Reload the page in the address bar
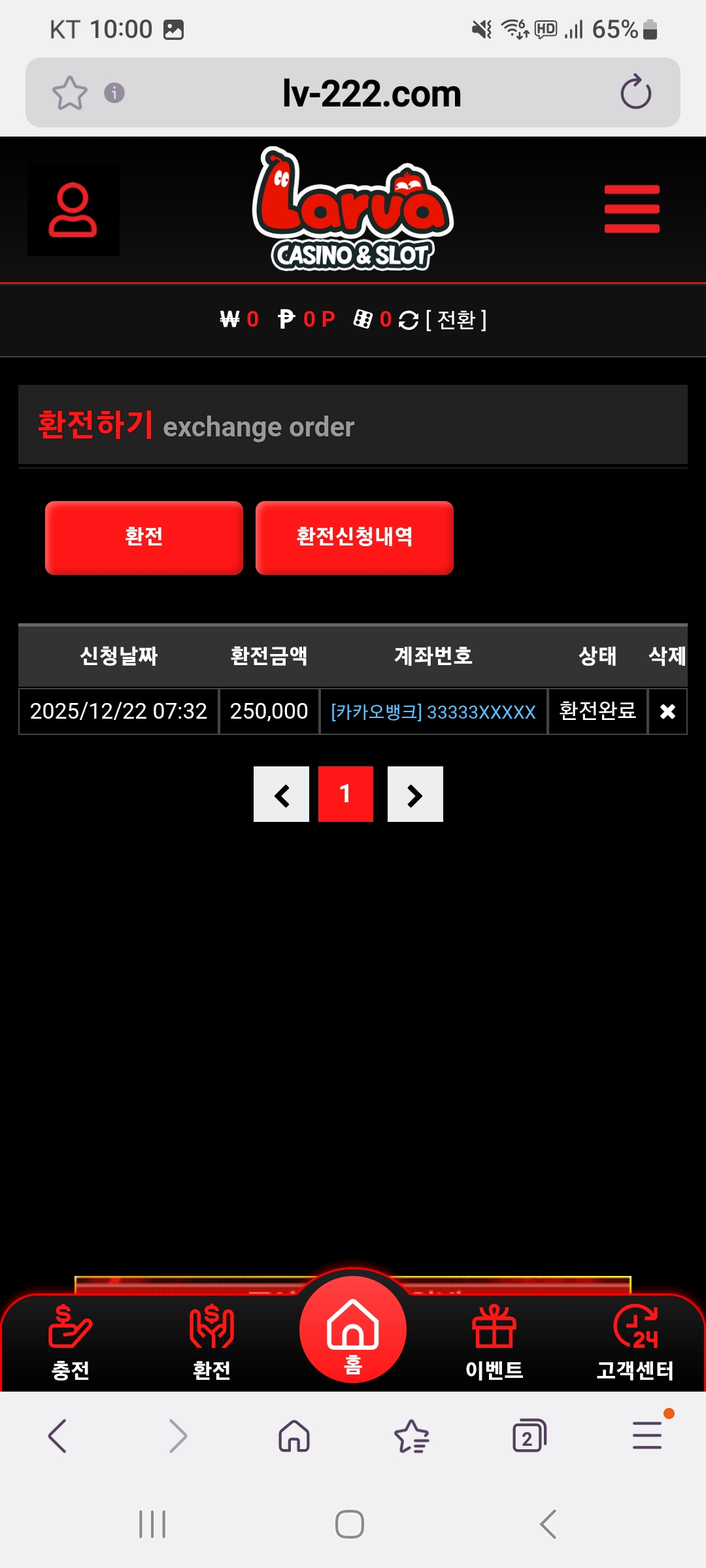706x1568 pixels. [x=635, y=93]
